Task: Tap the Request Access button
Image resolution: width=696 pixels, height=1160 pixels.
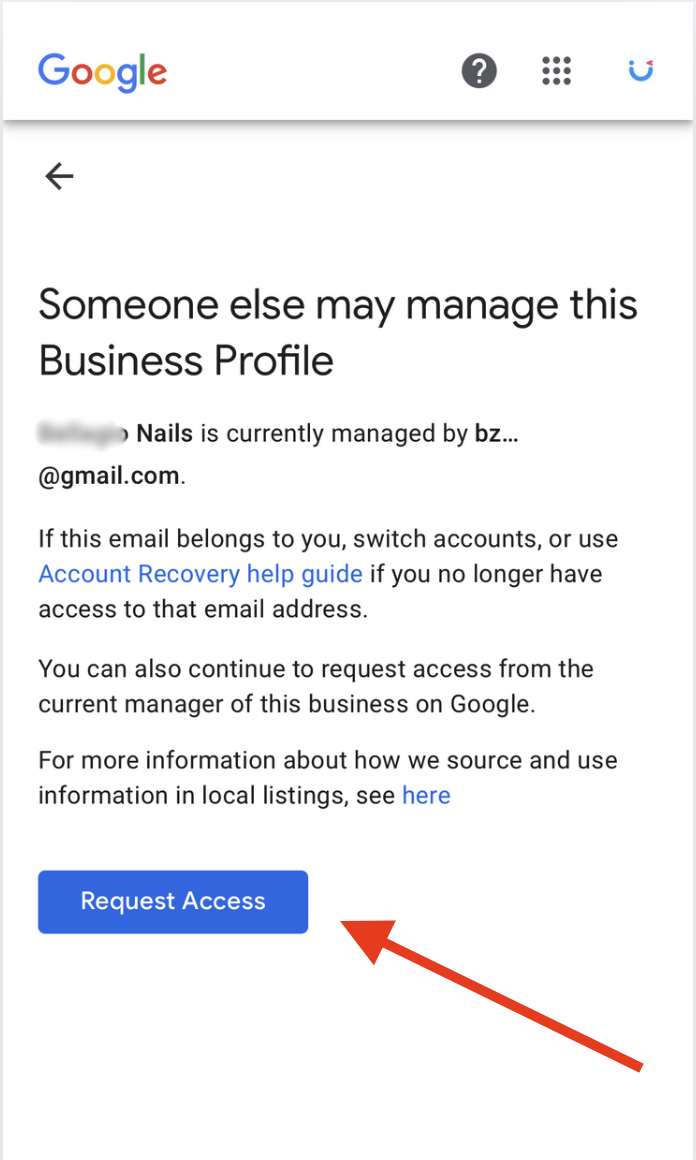Action: [x=173, y=901]
